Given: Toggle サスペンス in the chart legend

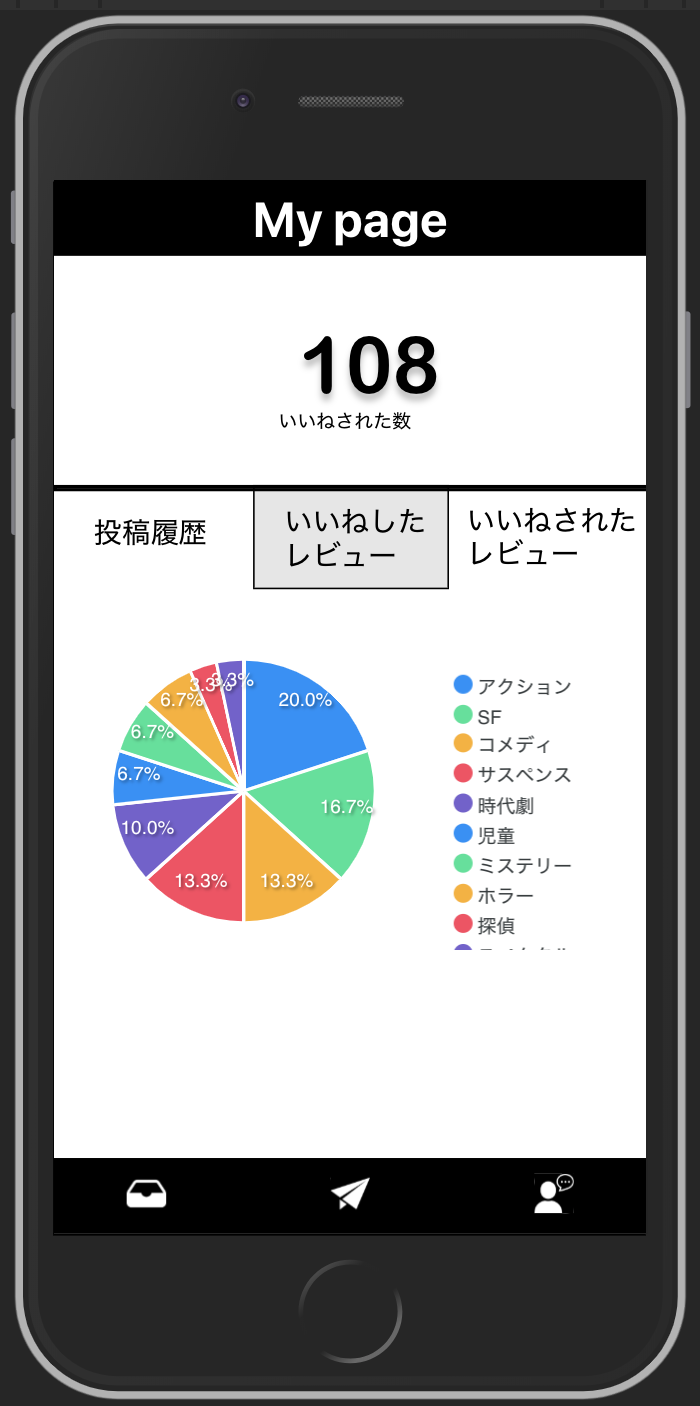Looking at the screenshot, I should click(x=513, y=775).
